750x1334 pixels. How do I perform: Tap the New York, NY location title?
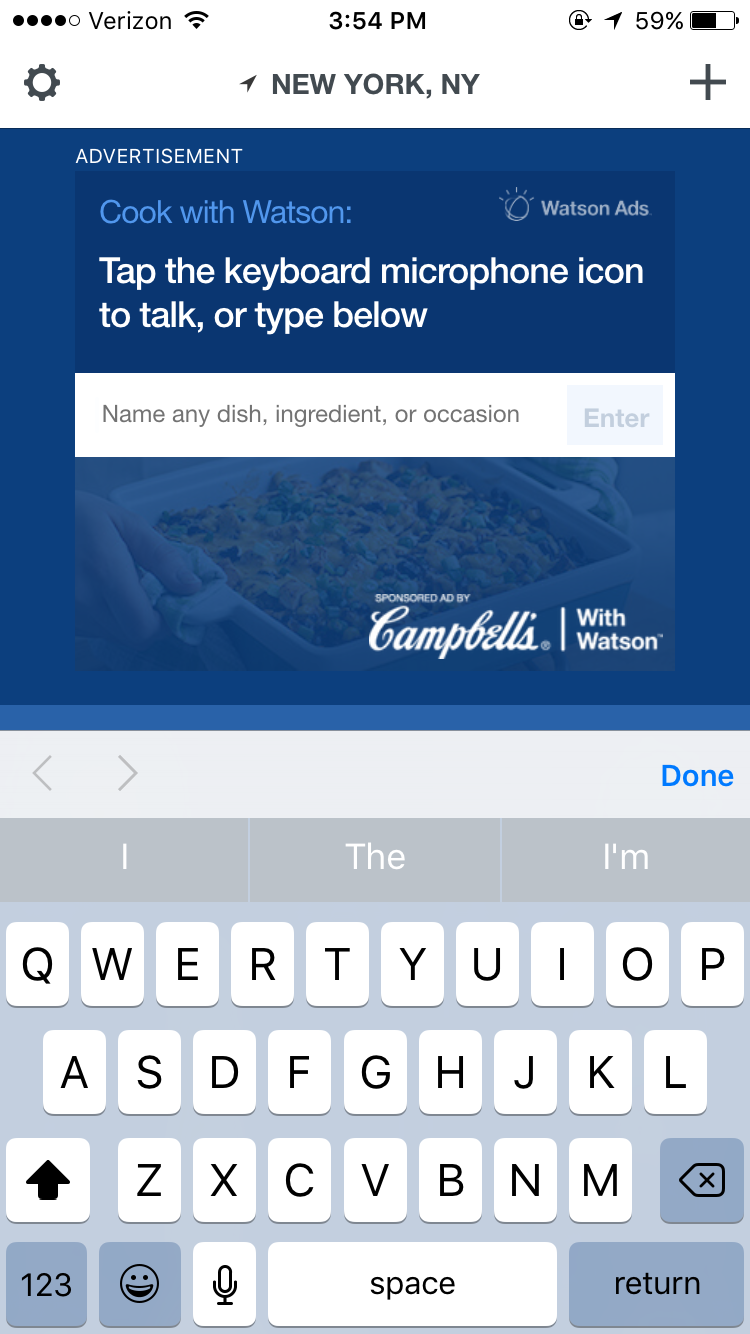[362, 85]
